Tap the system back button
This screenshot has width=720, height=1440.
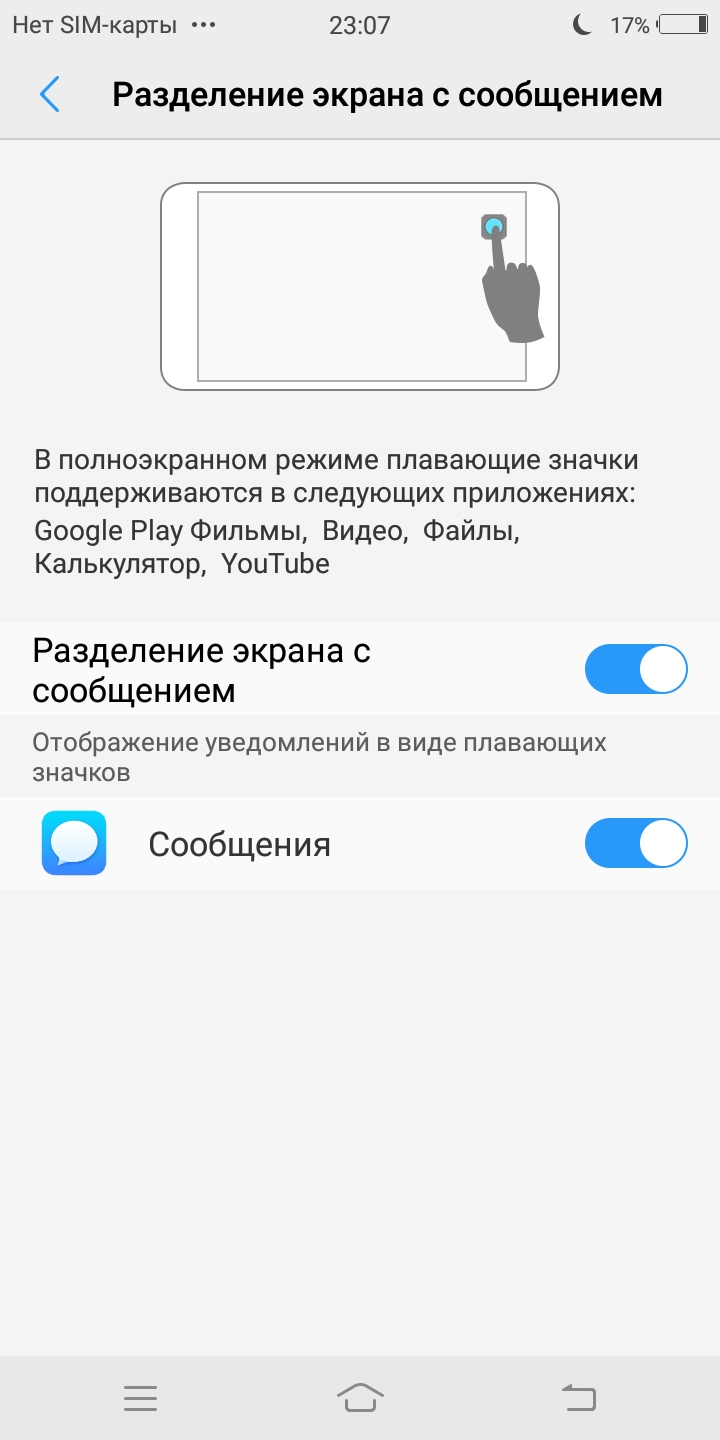pos(579,1397)
